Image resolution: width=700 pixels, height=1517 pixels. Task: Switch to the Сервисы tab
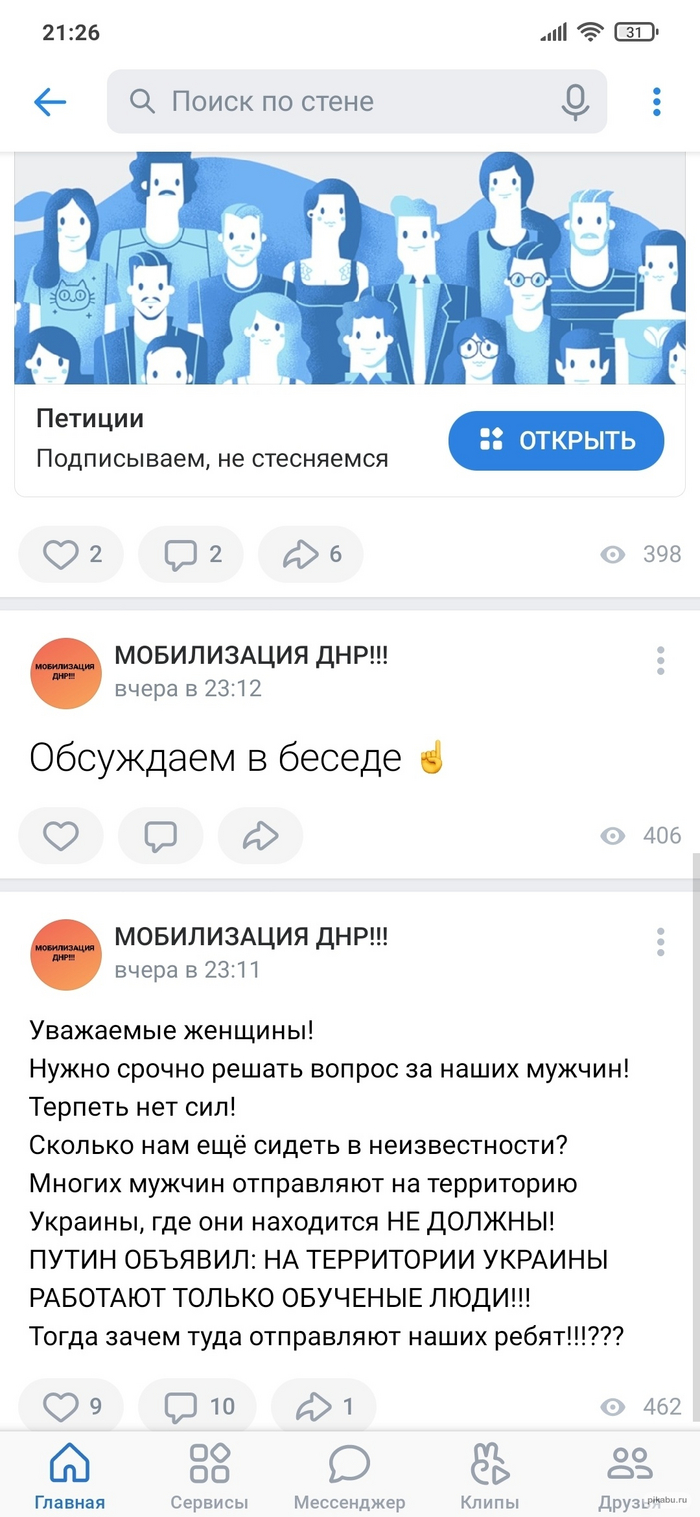click(x=210, y=1476)
